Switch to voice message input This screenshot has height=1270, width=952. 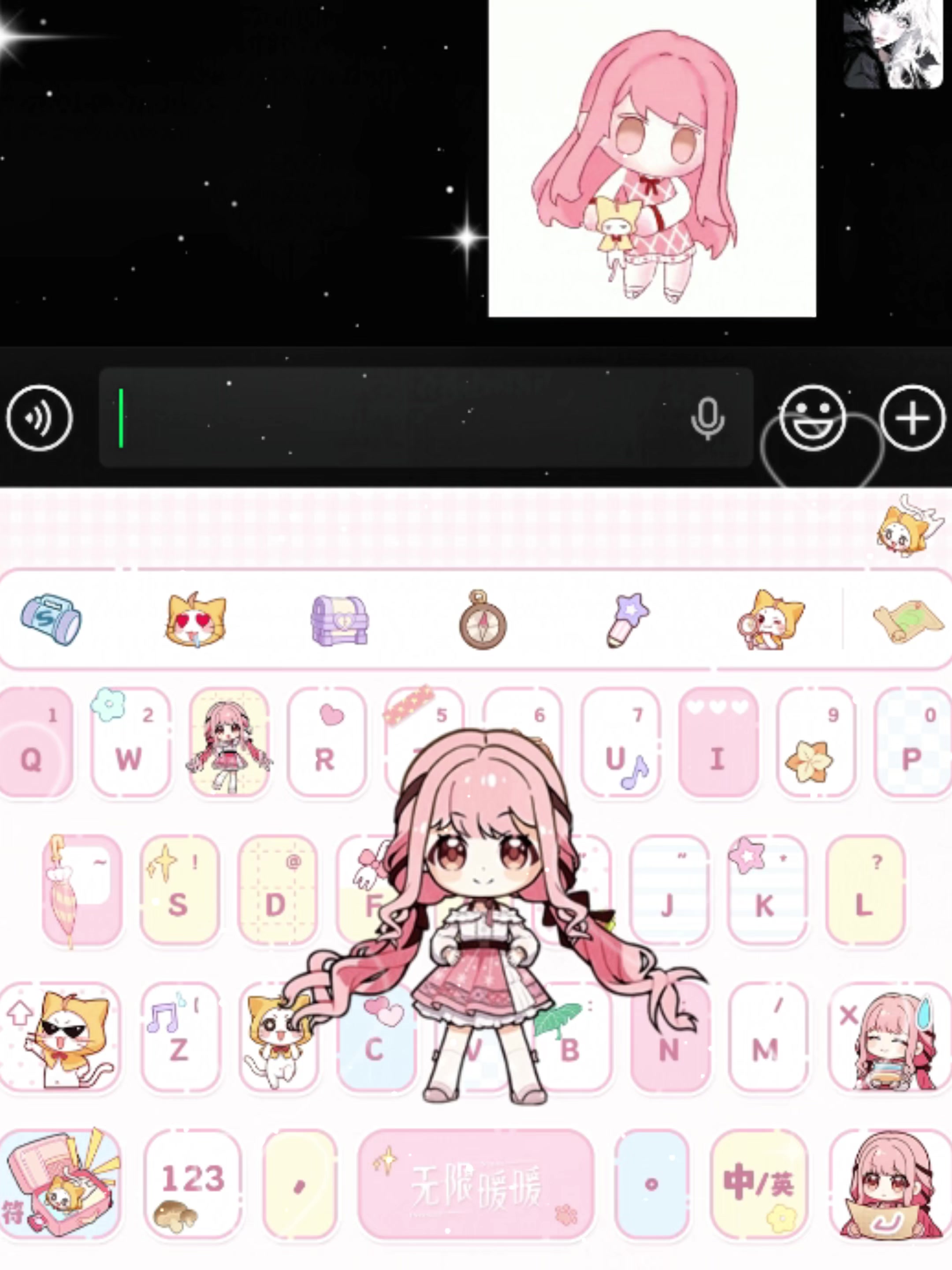tap(39, 418)
